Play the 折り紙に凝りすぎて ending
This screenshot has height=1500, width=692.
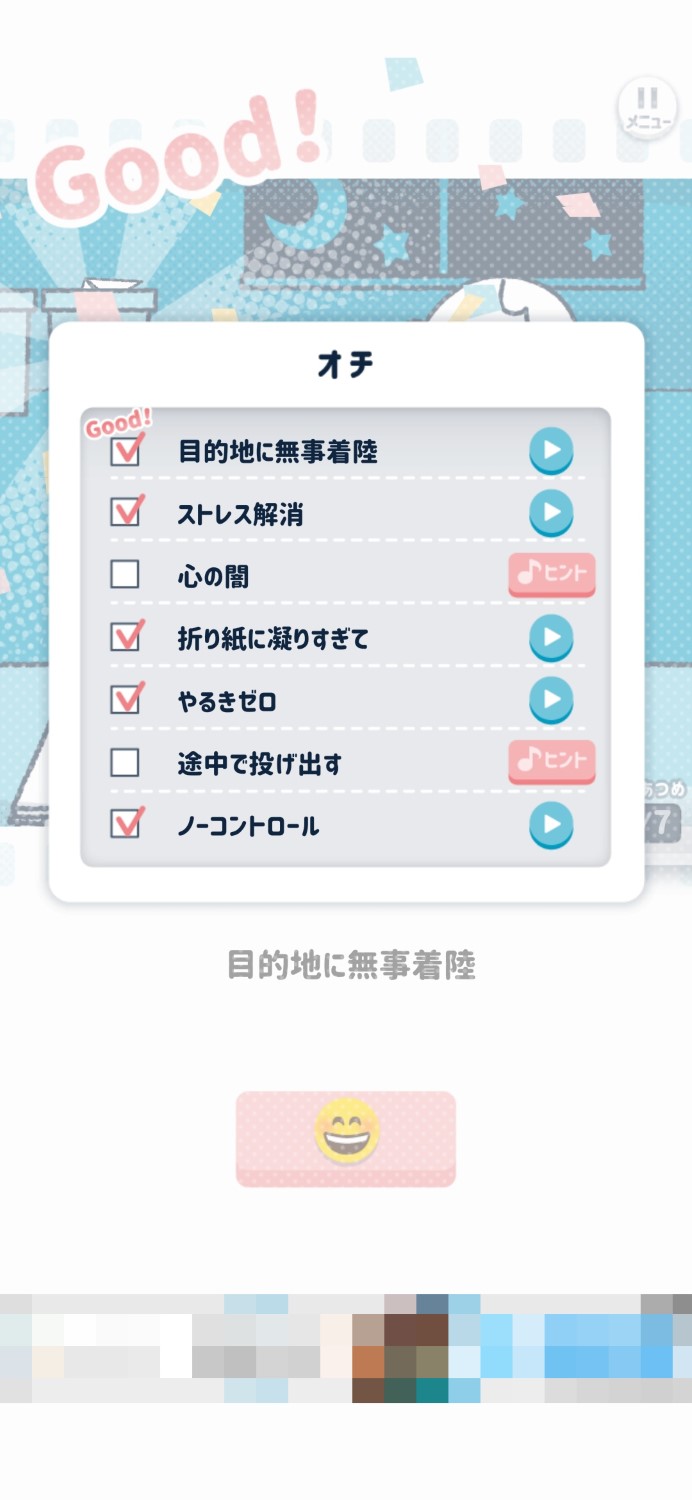tap(551, 638)
